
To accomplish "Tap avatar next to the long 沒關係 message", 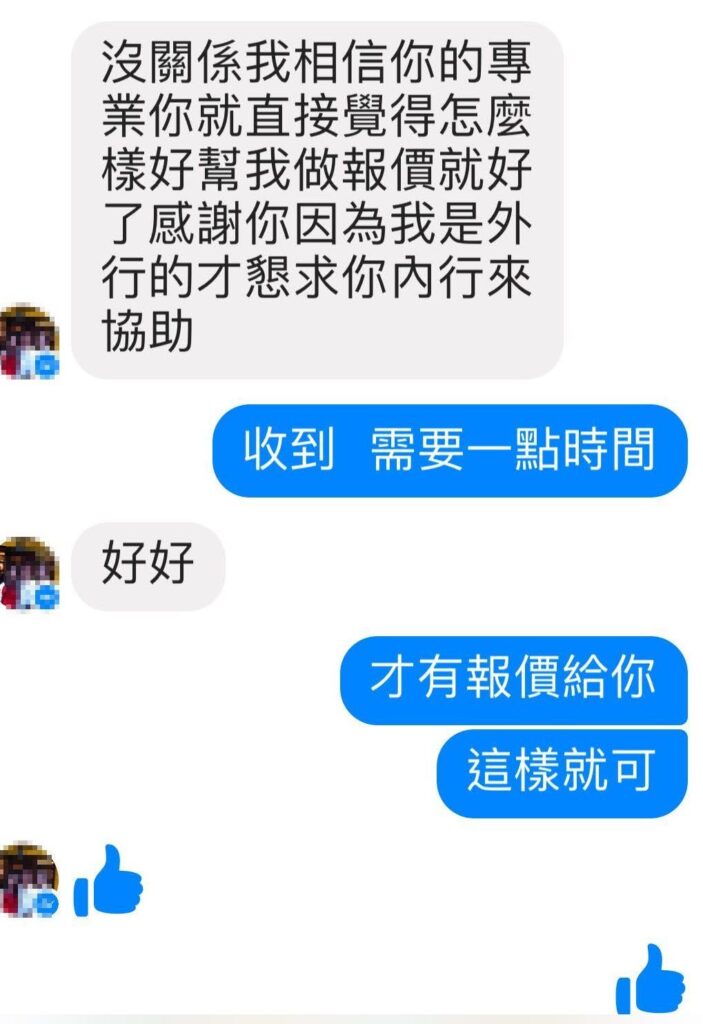I will pyautogui.click(x=29, y=342).
